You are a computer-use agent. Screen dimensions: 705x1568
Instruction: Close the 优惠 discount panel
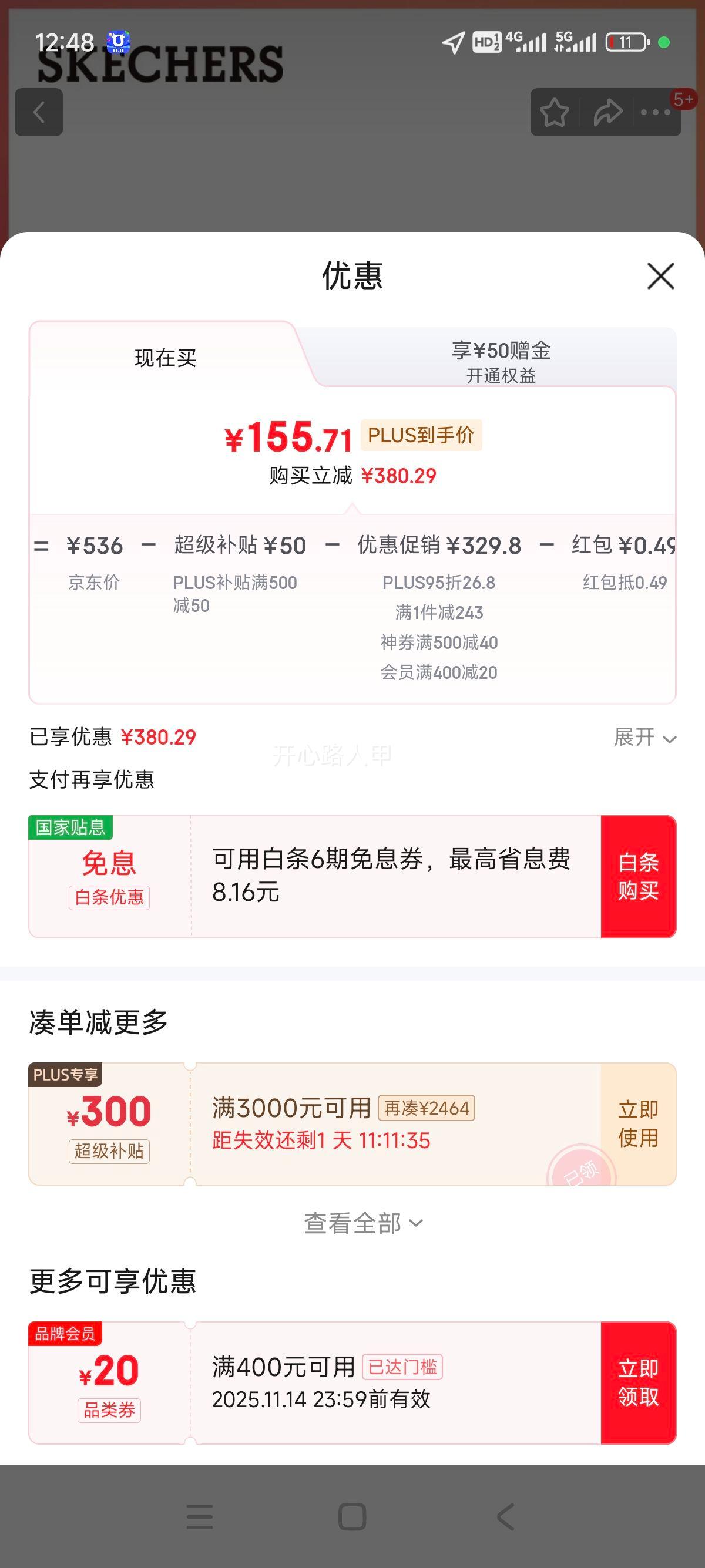point(661,278)
